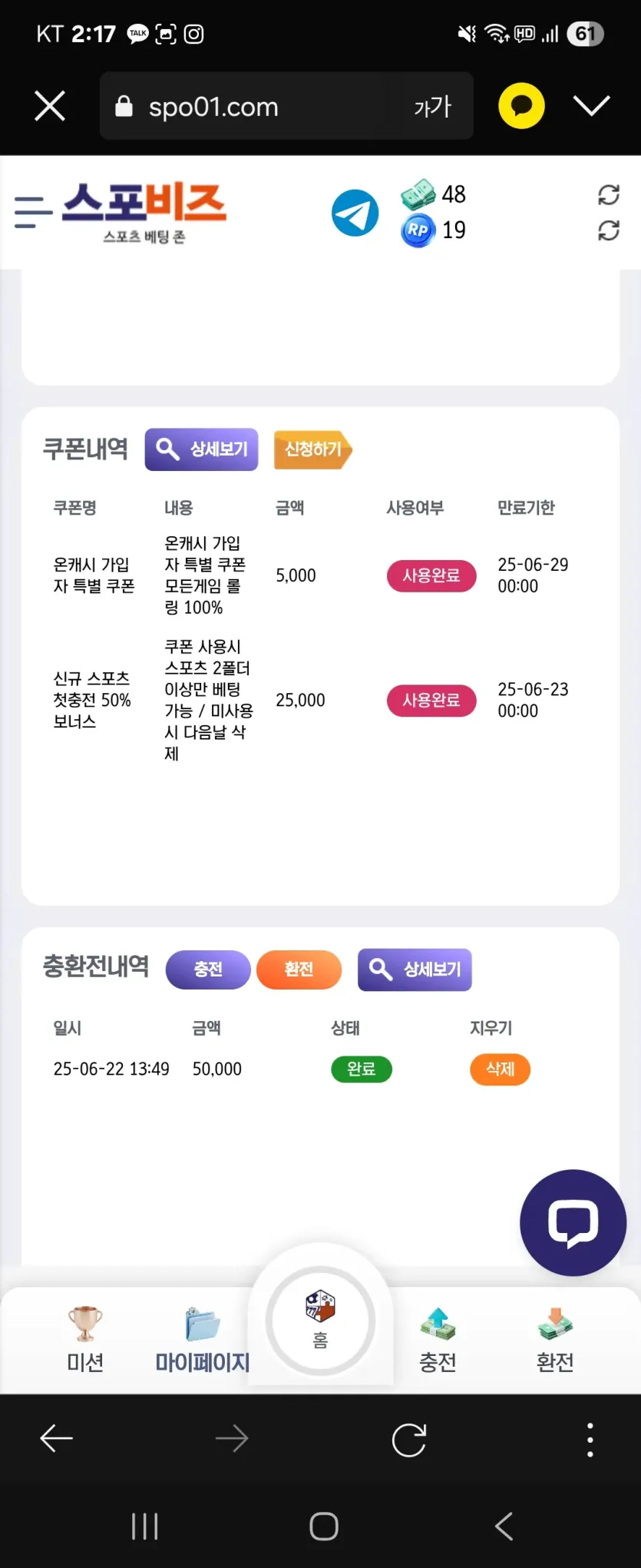Delete the 25-06-22 13:49 transaction record
Image resolution: width=641 pixels, height=1568 pixels.
(x=500, y=1069)
